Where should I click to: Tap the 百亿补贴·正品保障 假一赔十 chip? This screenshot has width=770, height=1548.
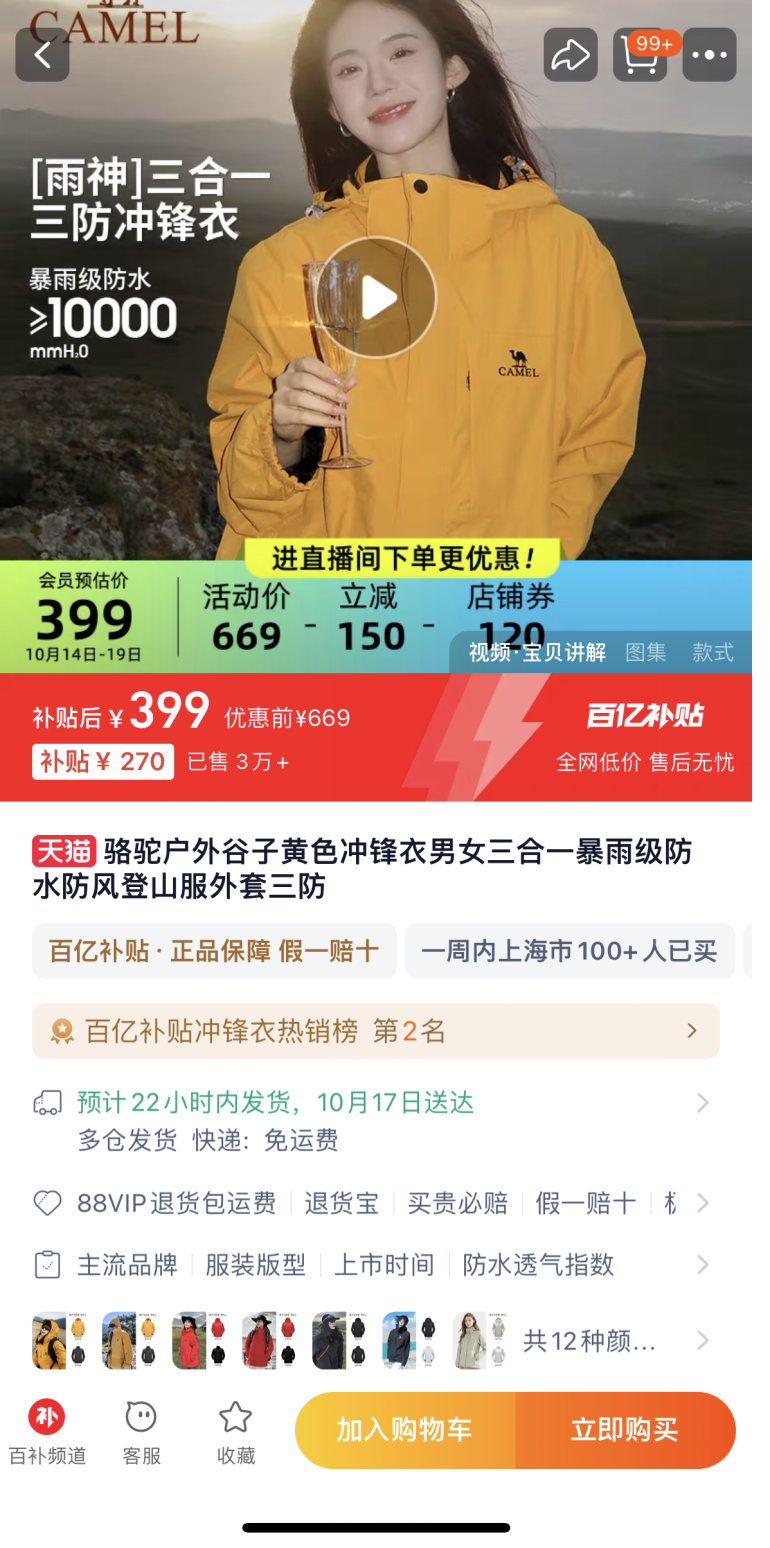[214, 951]
